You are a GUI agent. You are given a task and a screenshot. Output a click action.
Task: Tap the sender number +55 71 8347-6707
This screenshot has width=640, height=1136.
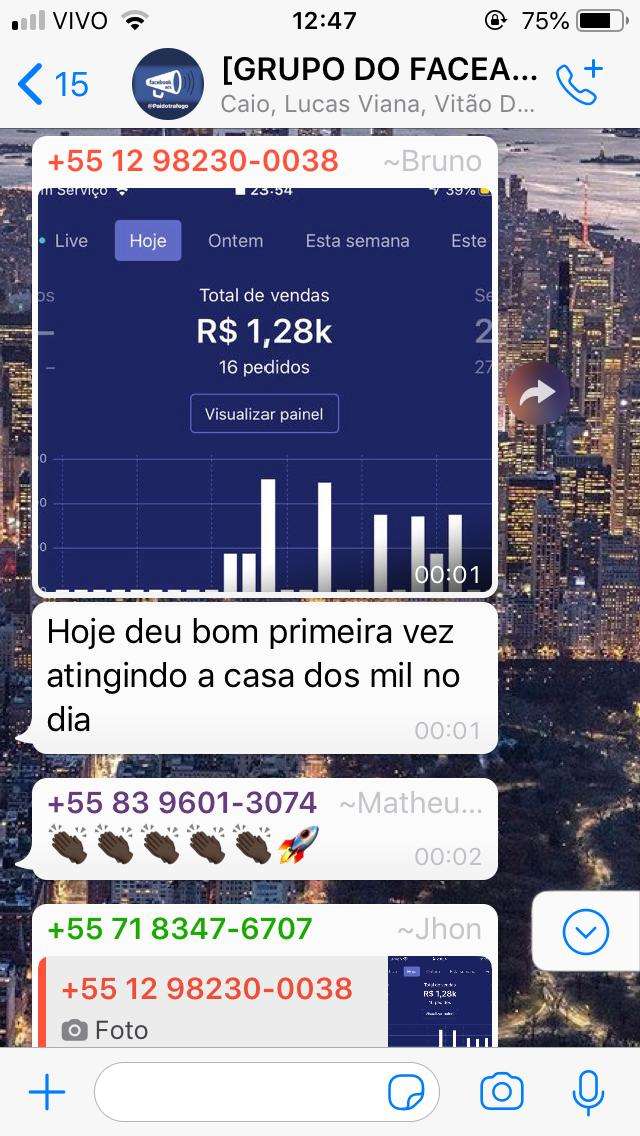pos(180,929)
